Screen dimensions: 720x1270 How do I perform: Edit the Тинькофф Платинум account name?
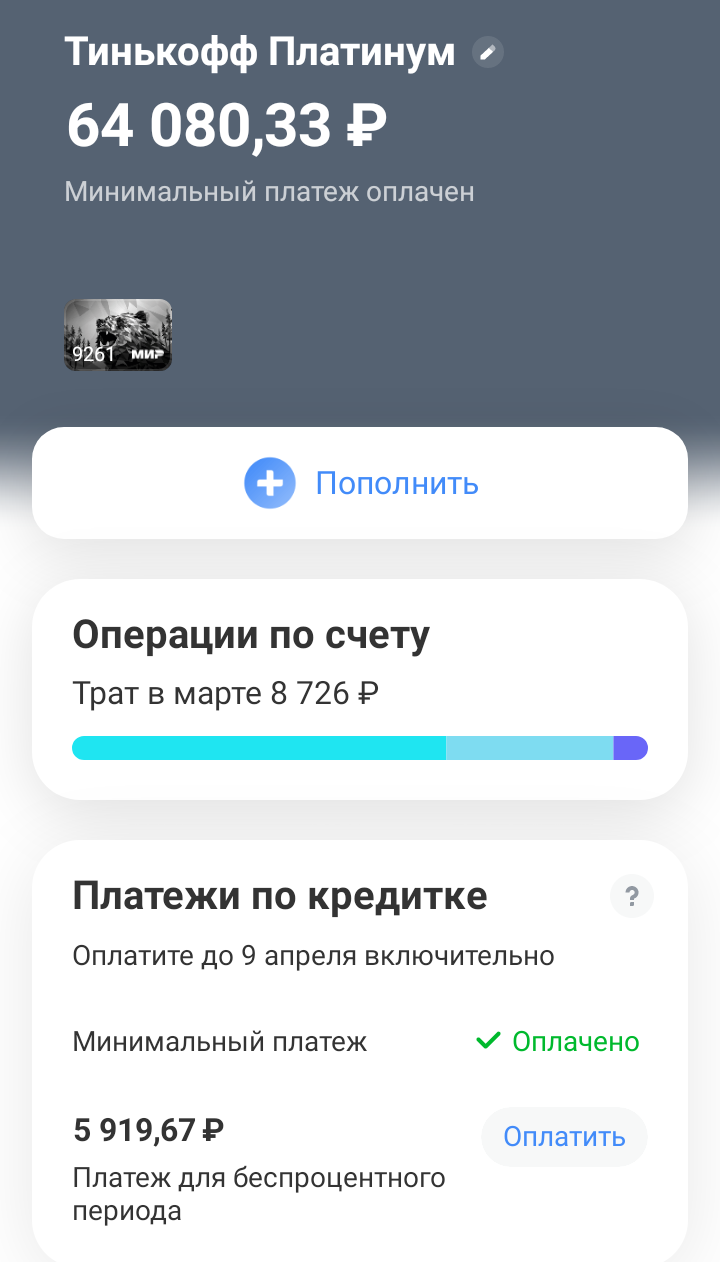pyautogui.click(x=488, y=52)
